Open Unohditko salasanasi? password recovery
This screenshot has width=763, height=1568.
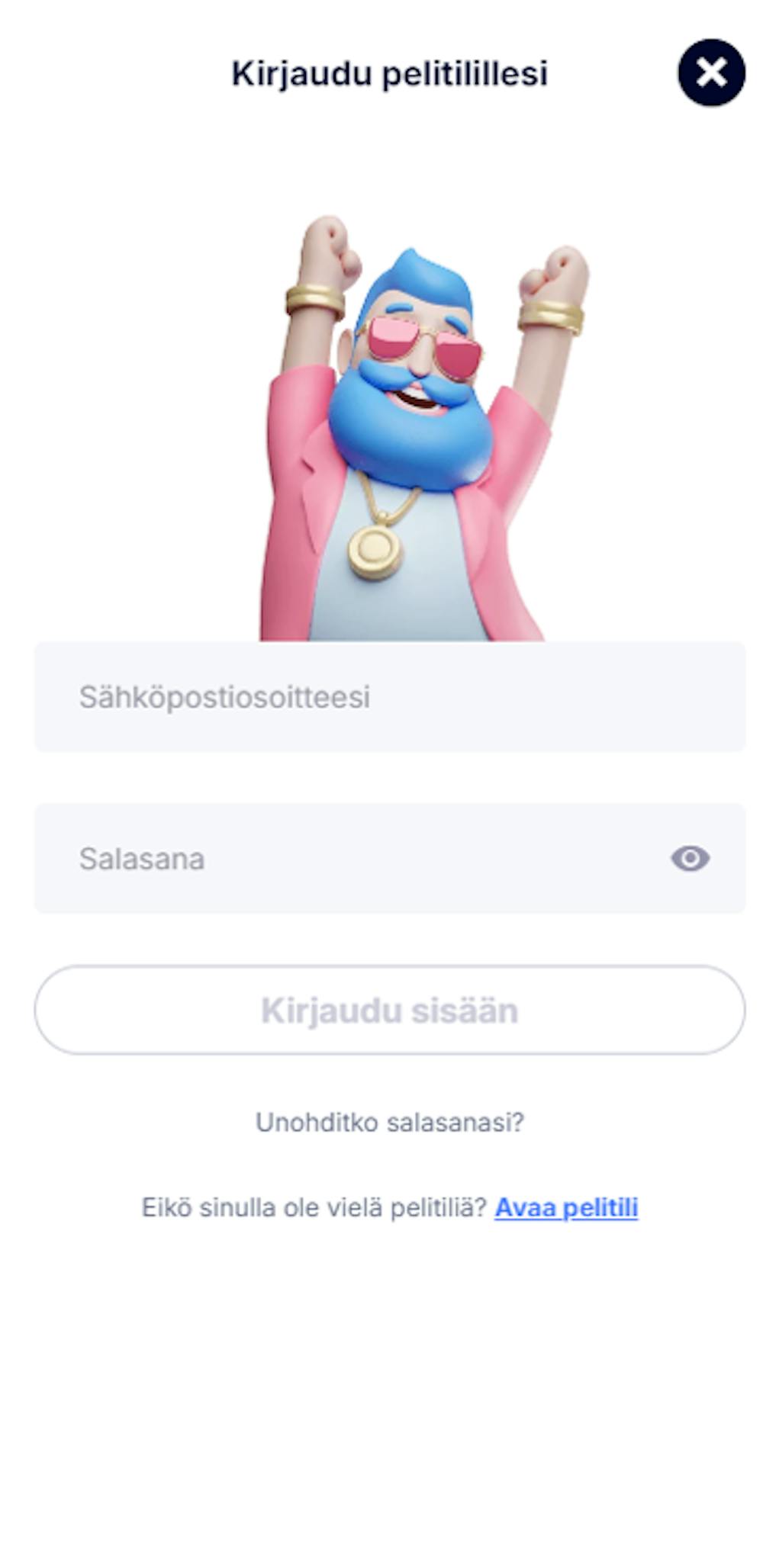[389, 1123]
